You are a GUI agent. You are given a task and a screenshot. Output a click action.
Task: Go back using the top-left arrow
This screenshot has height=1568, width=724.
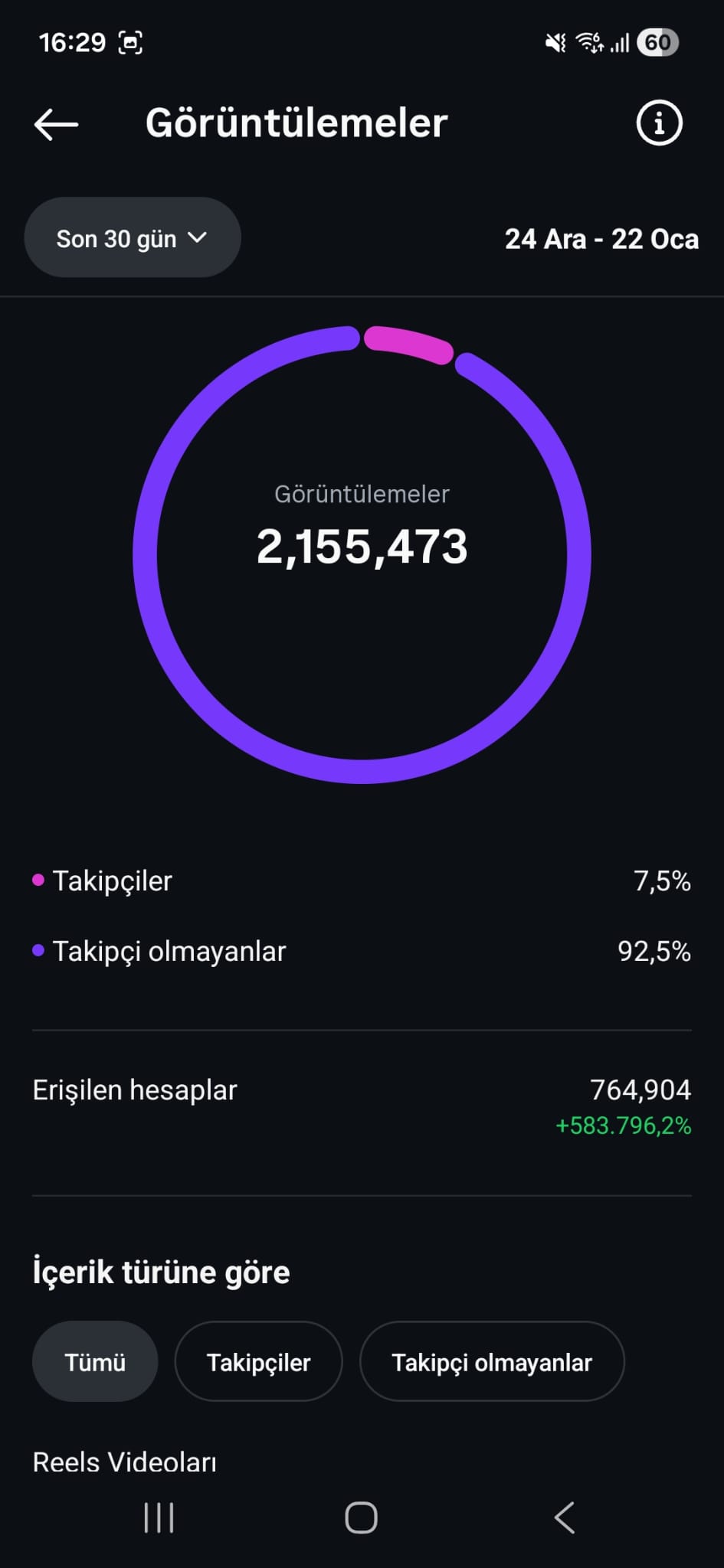tap(56, 124)
